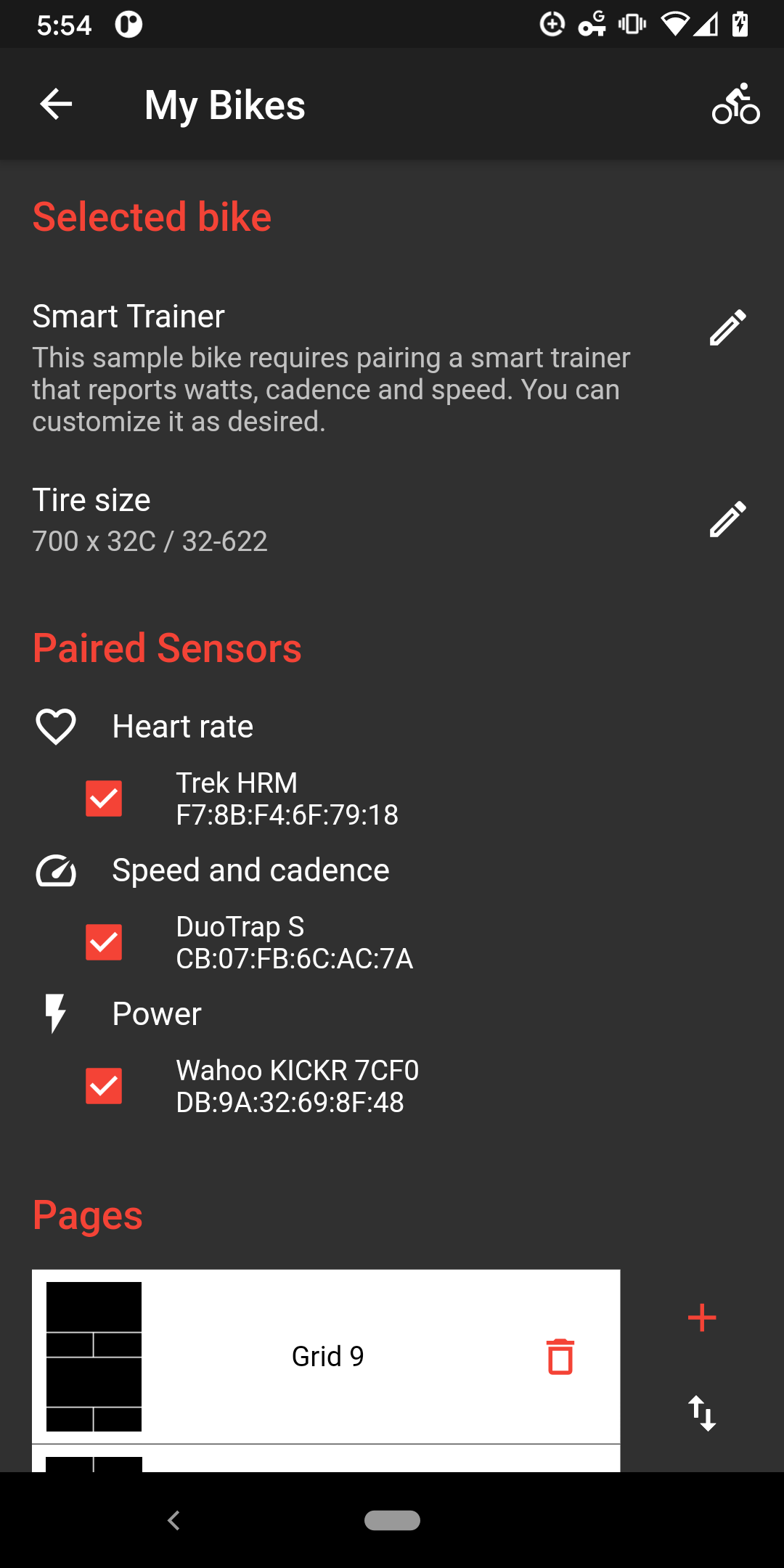Uncheck the Wahoo KICKR 7CF0 power sensor

click(x=104, y=1086)
